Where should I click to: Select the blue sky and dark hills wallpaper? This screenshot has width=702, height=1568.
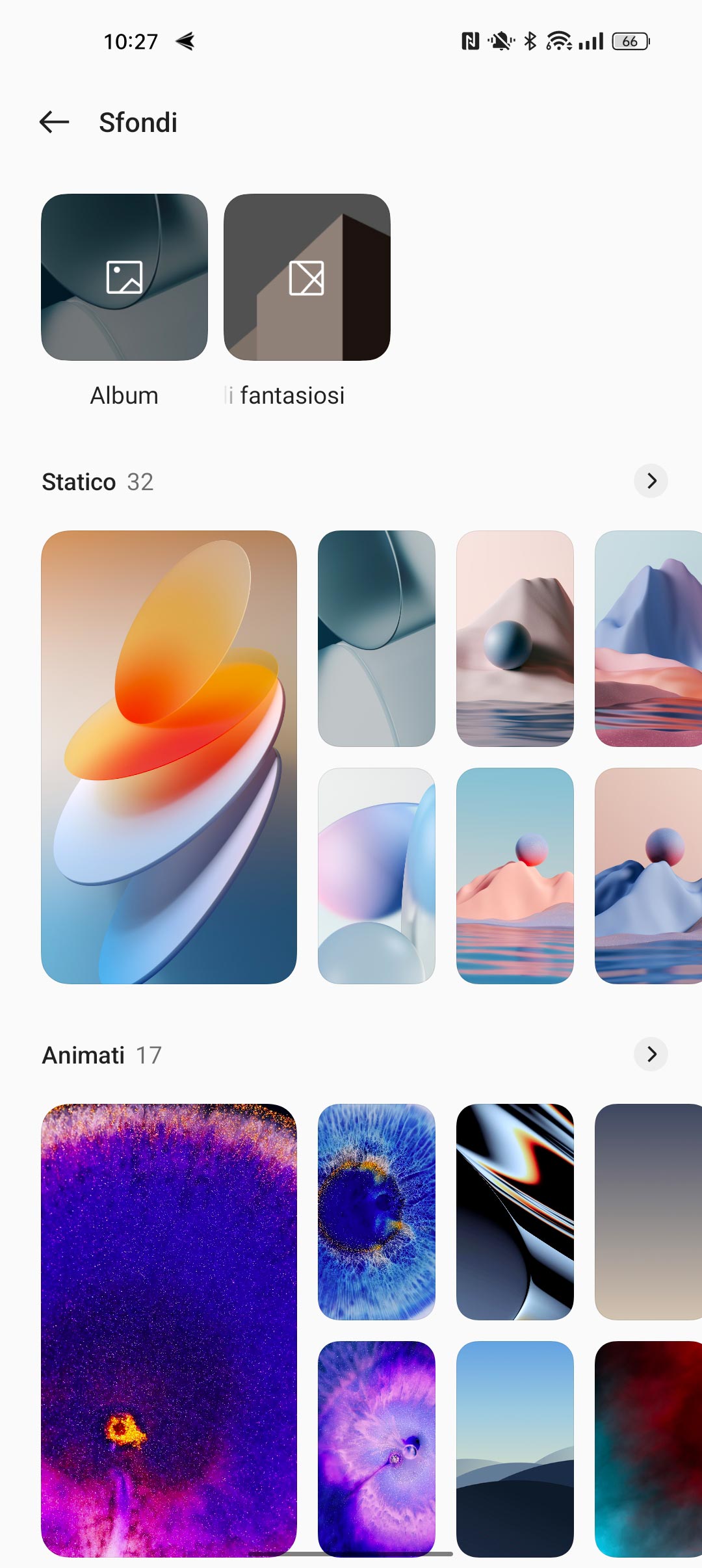[x=515, y=1449]
